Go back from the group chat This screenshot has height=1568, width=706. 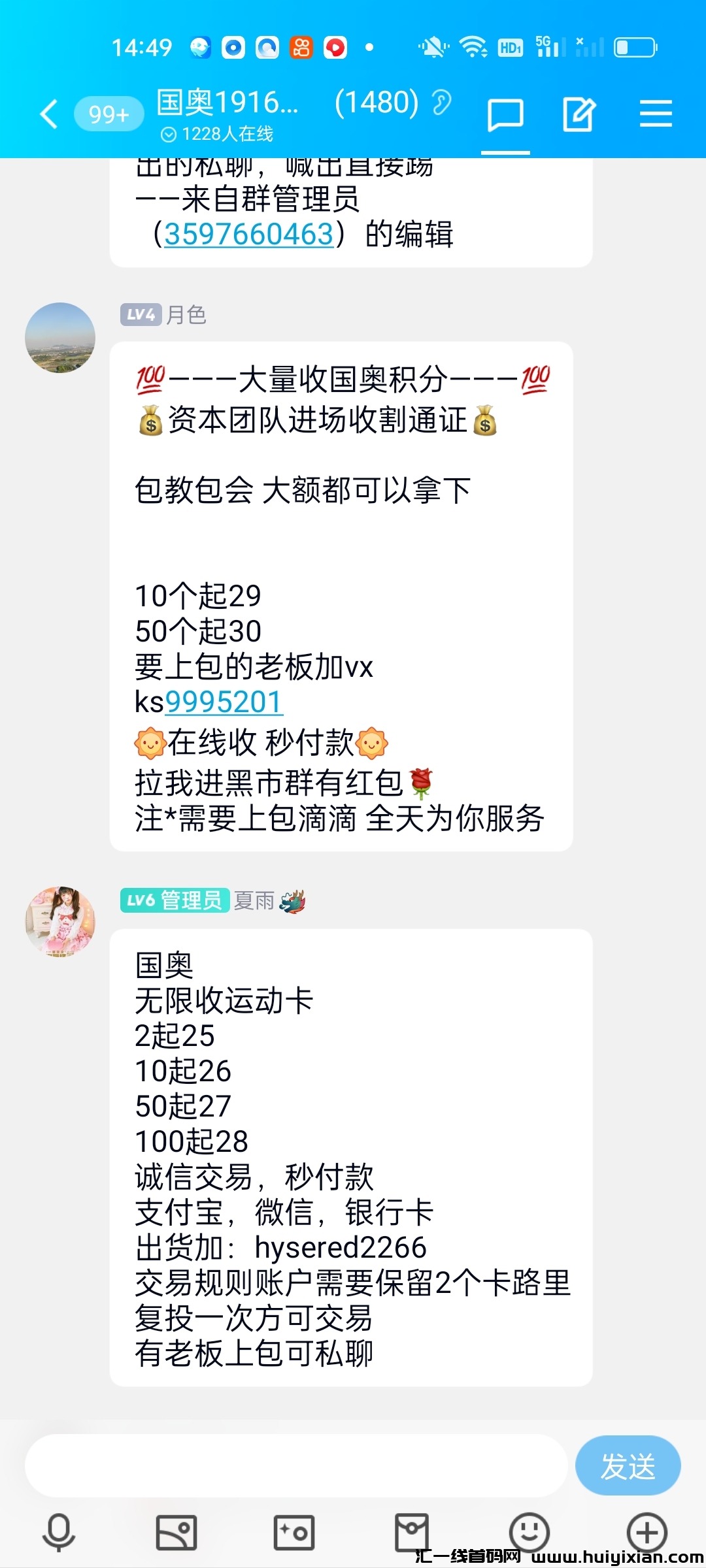49,114
